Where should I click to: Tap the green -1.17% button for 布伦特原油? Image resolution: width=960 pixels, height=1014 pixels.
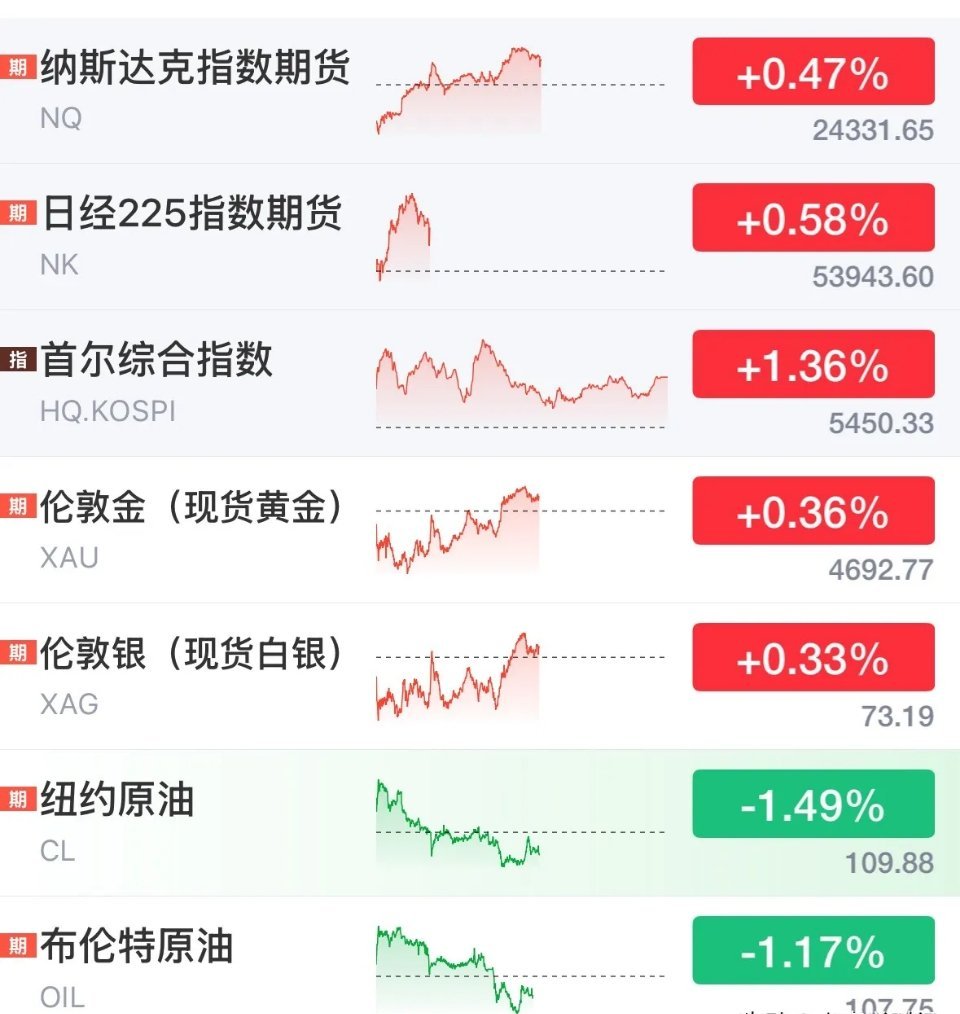click(813, 951)
